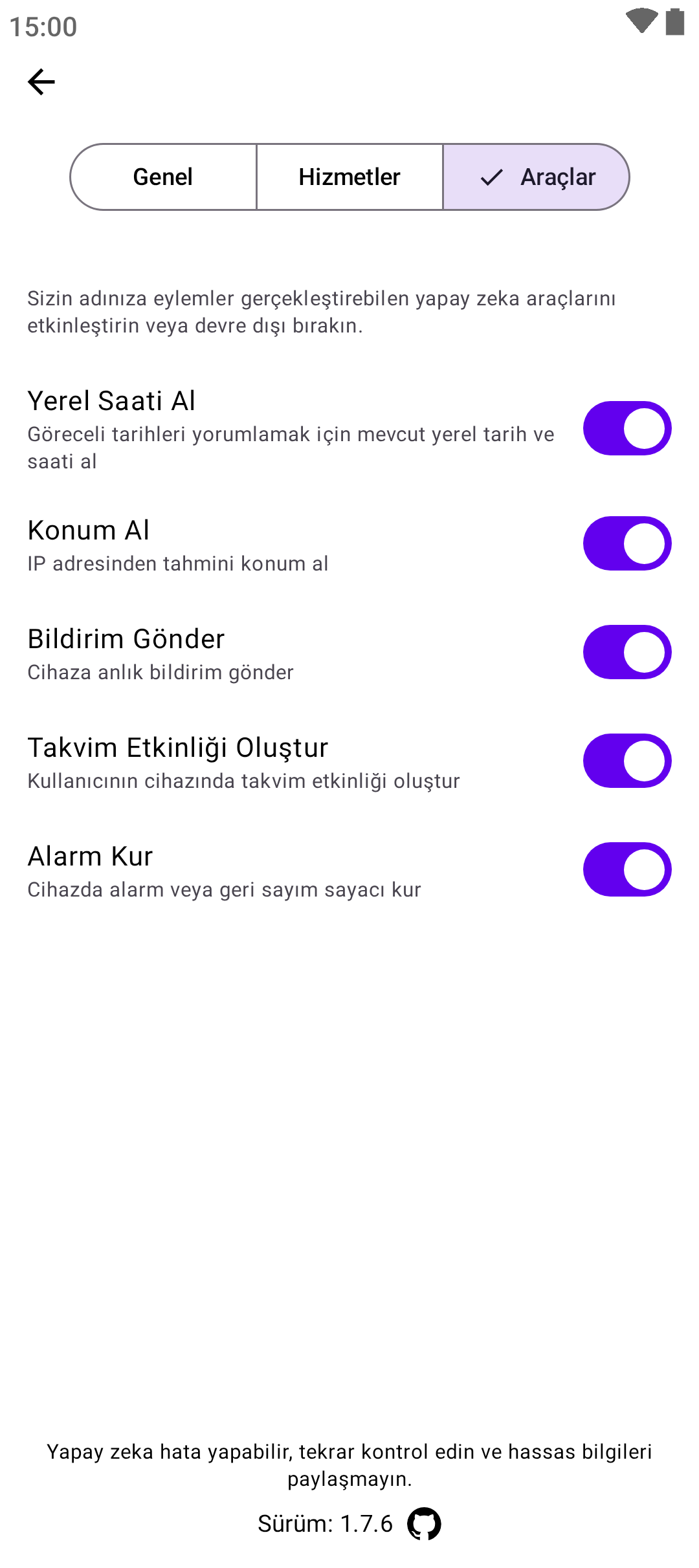Turn off the Konum Al switch
Image resolution: width=699 pixels, height=1568 pixels.
[x=627, y=543]
